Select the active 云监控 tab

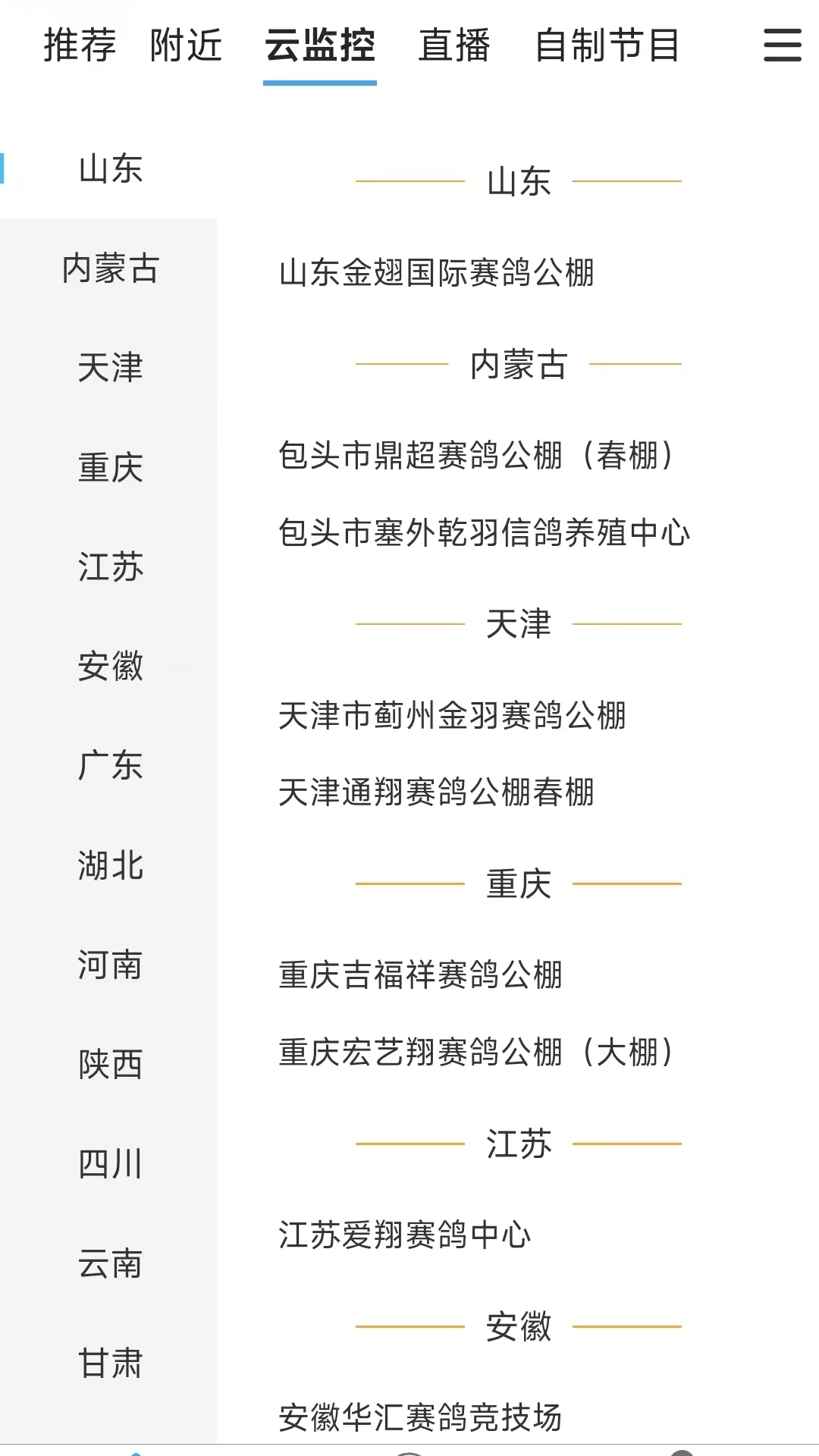(x=319, y=45)
